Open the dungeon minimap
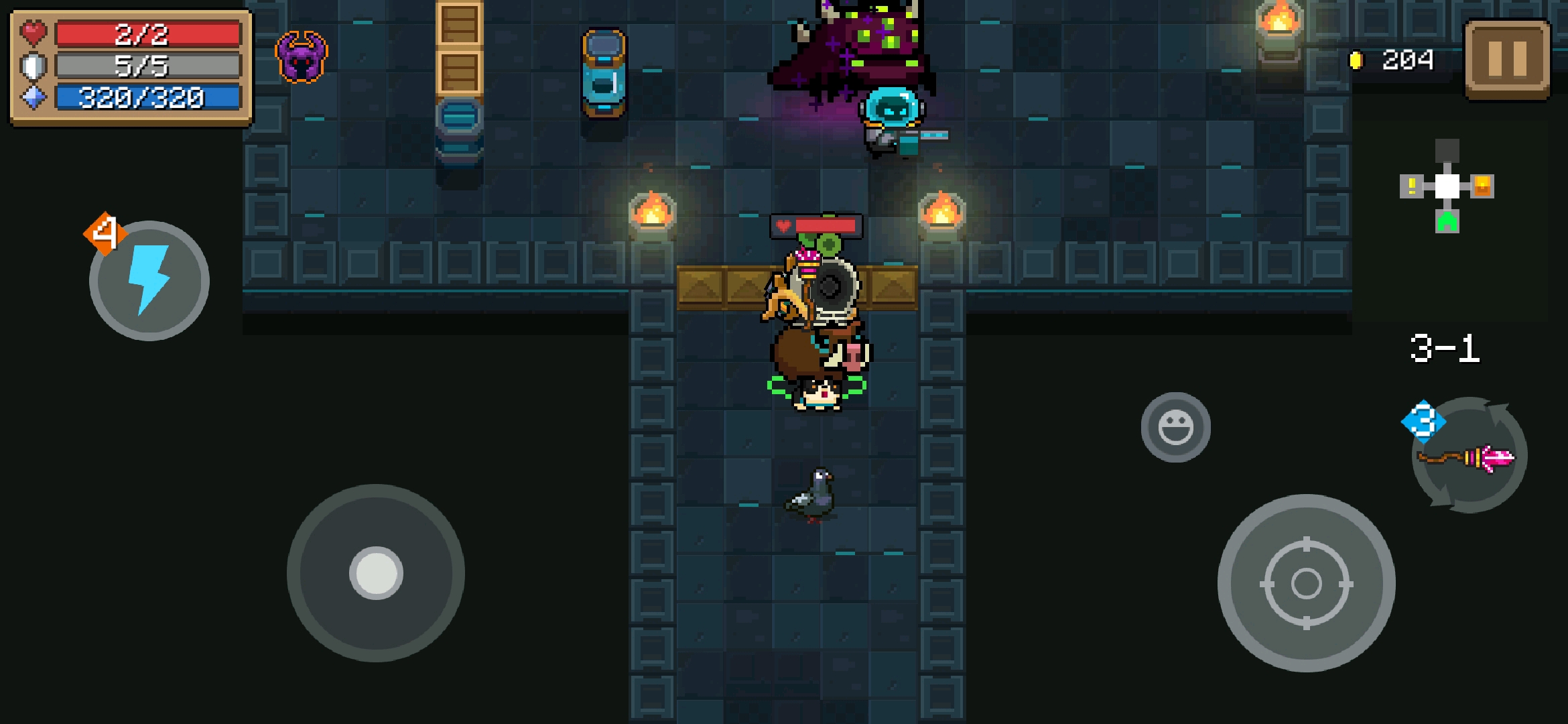 1447,187
